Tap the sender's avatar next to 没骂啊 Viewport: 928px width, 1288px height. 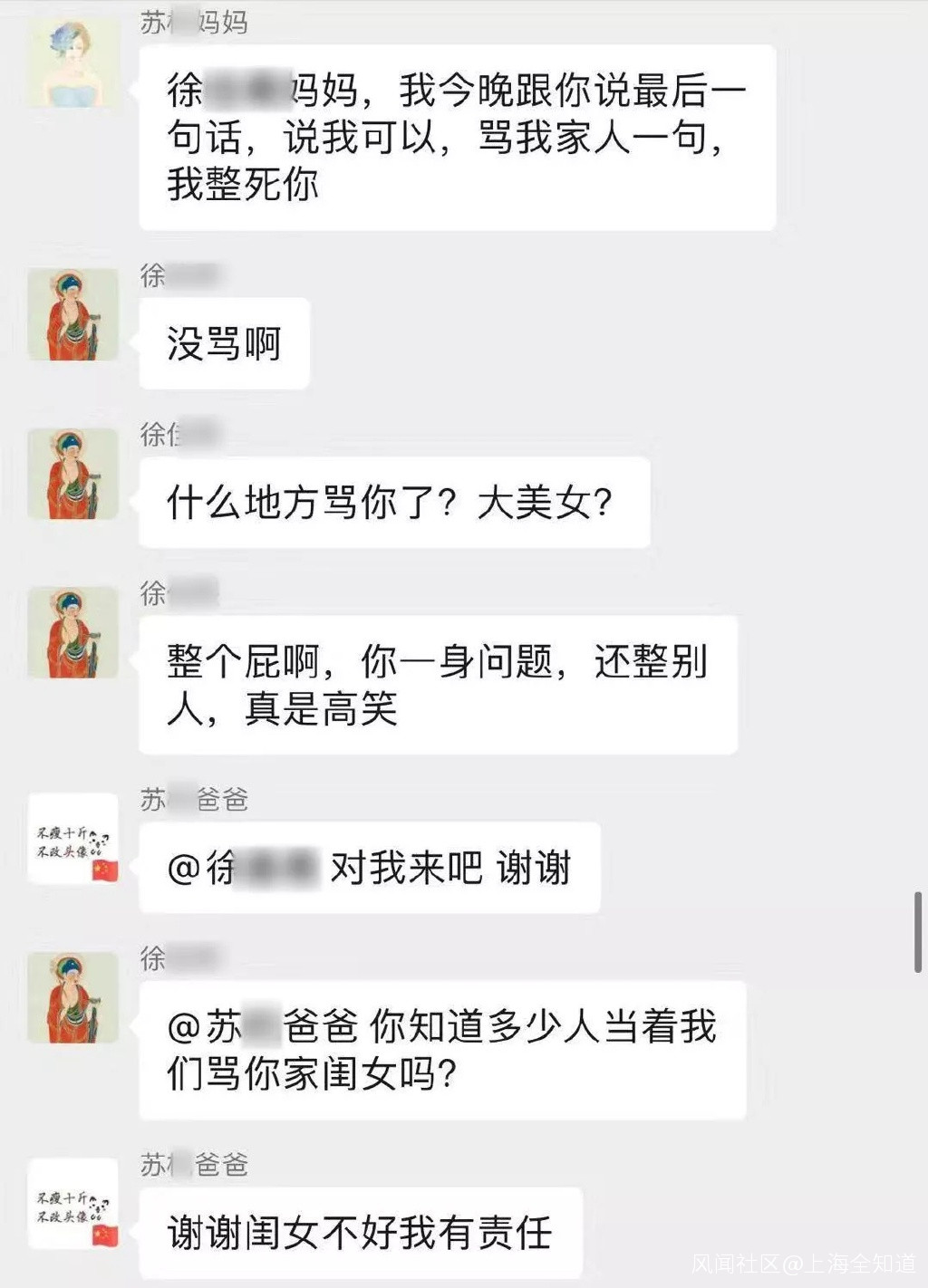tap(73, 314)
